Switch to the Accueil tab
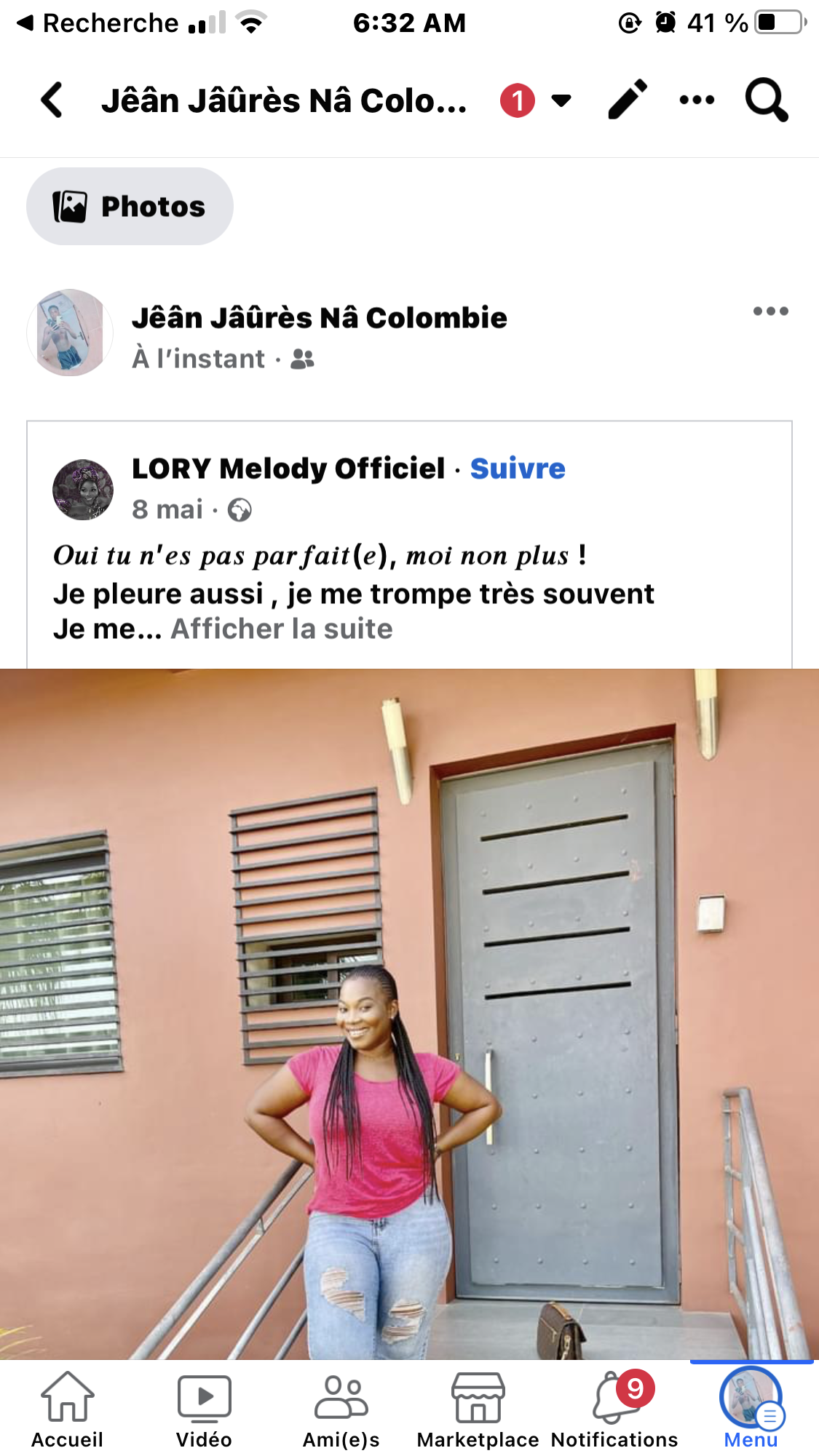Screen dimensions: 819x1456 [67, 1408]
